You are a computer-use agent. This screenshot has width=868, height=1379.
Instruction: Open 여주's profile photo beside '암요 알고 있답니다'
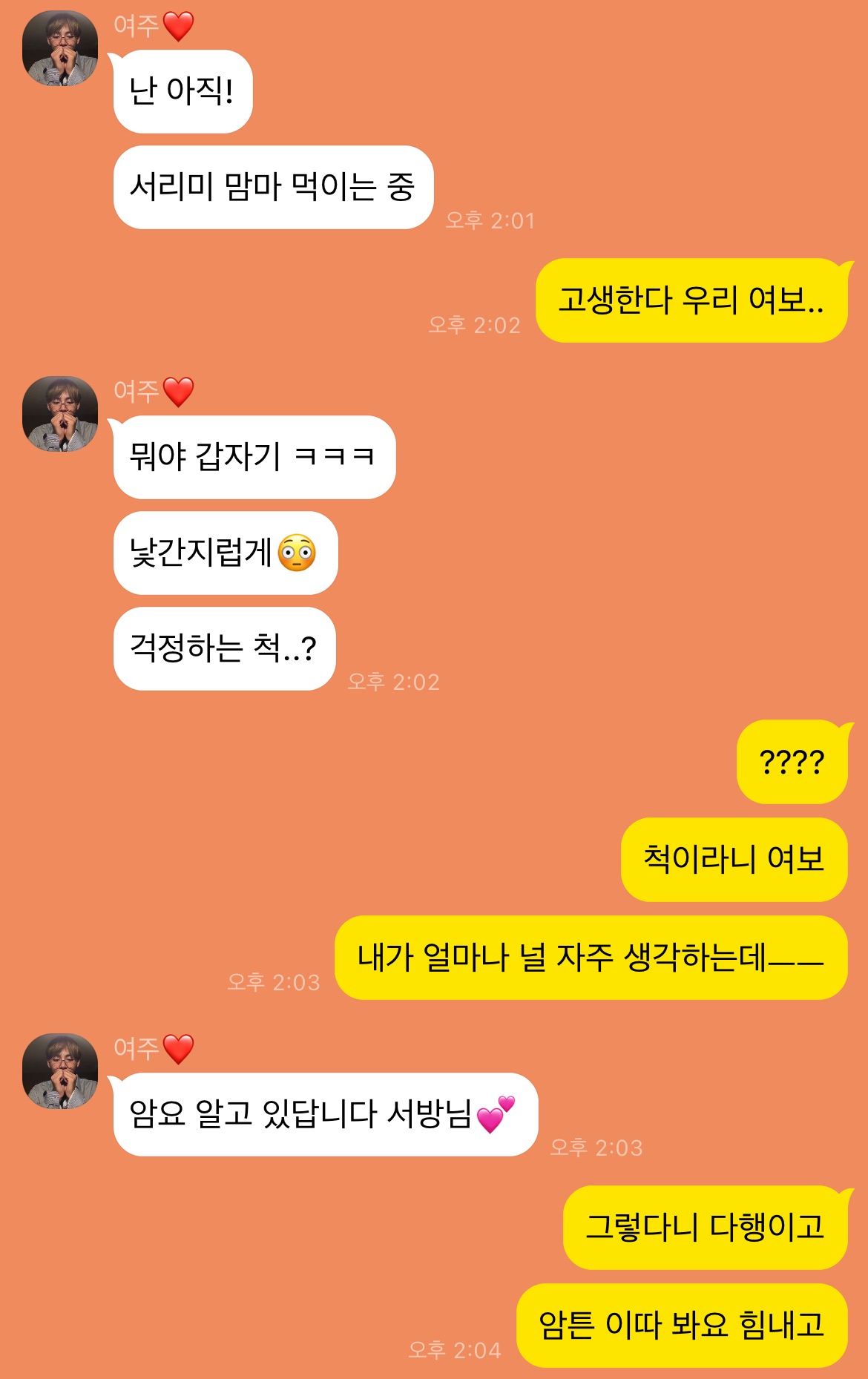coord(60,1071)
